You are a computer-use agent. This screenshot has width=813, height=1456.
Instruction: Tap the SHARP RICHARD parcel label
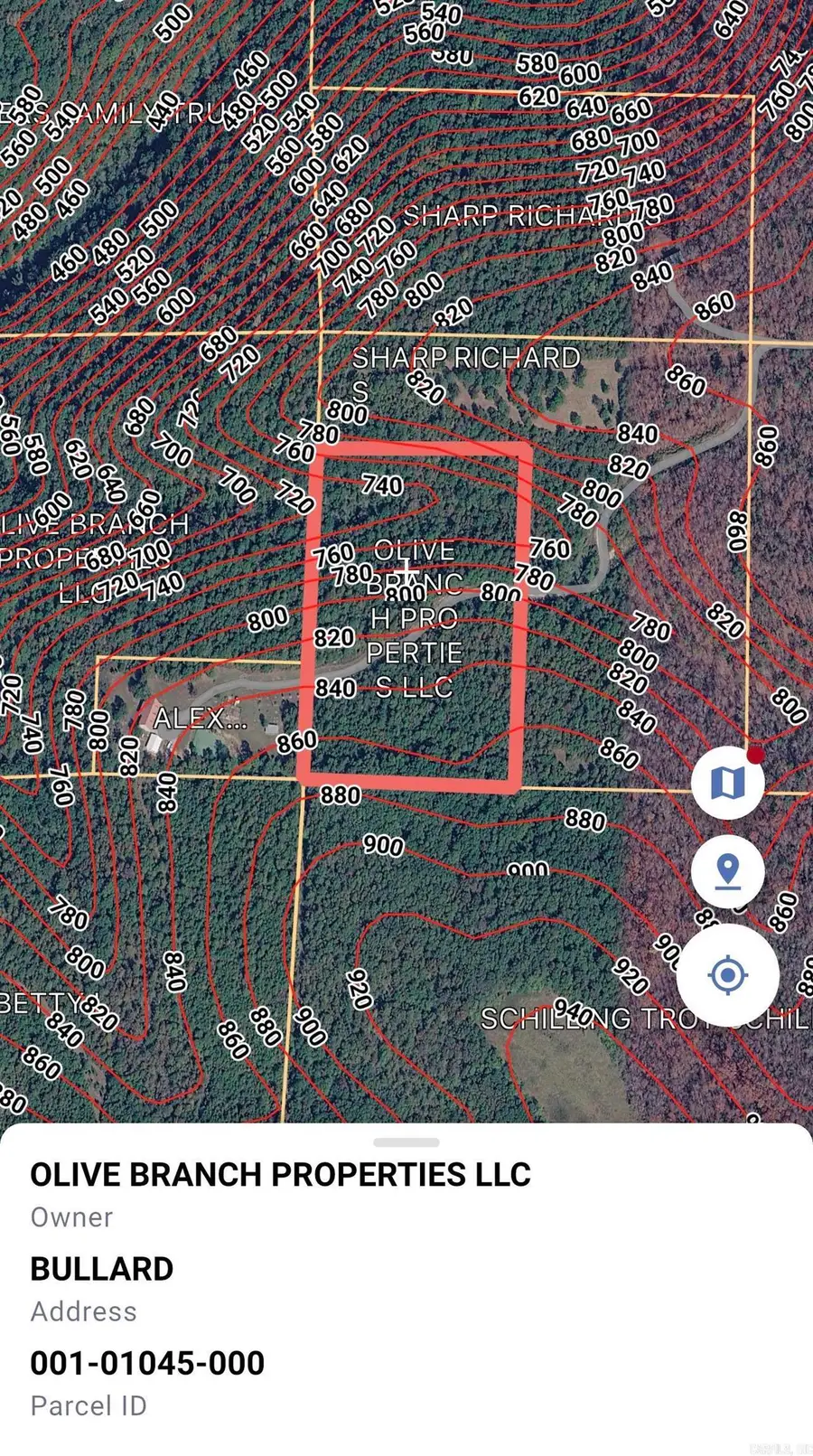470,358
